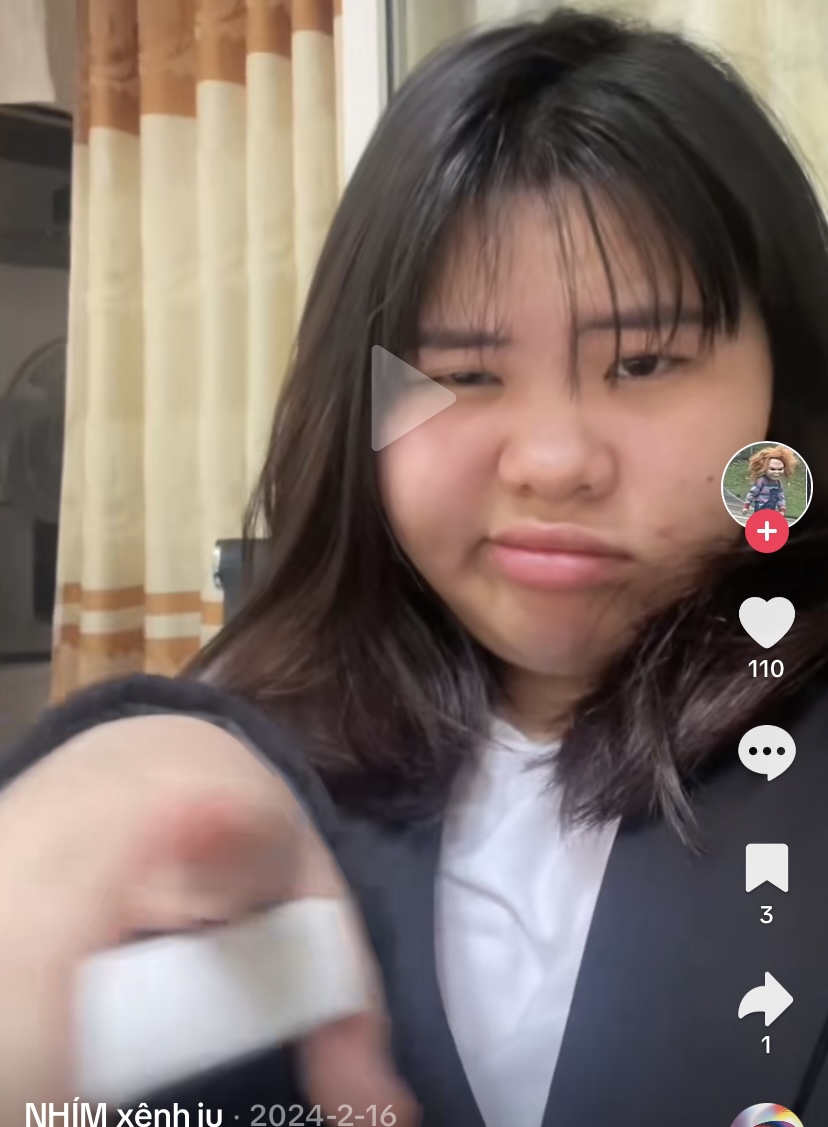The height and width of the screenshot is (1127, 828).
Task: Bookmark this video to favorites
Action: point(766,868)
